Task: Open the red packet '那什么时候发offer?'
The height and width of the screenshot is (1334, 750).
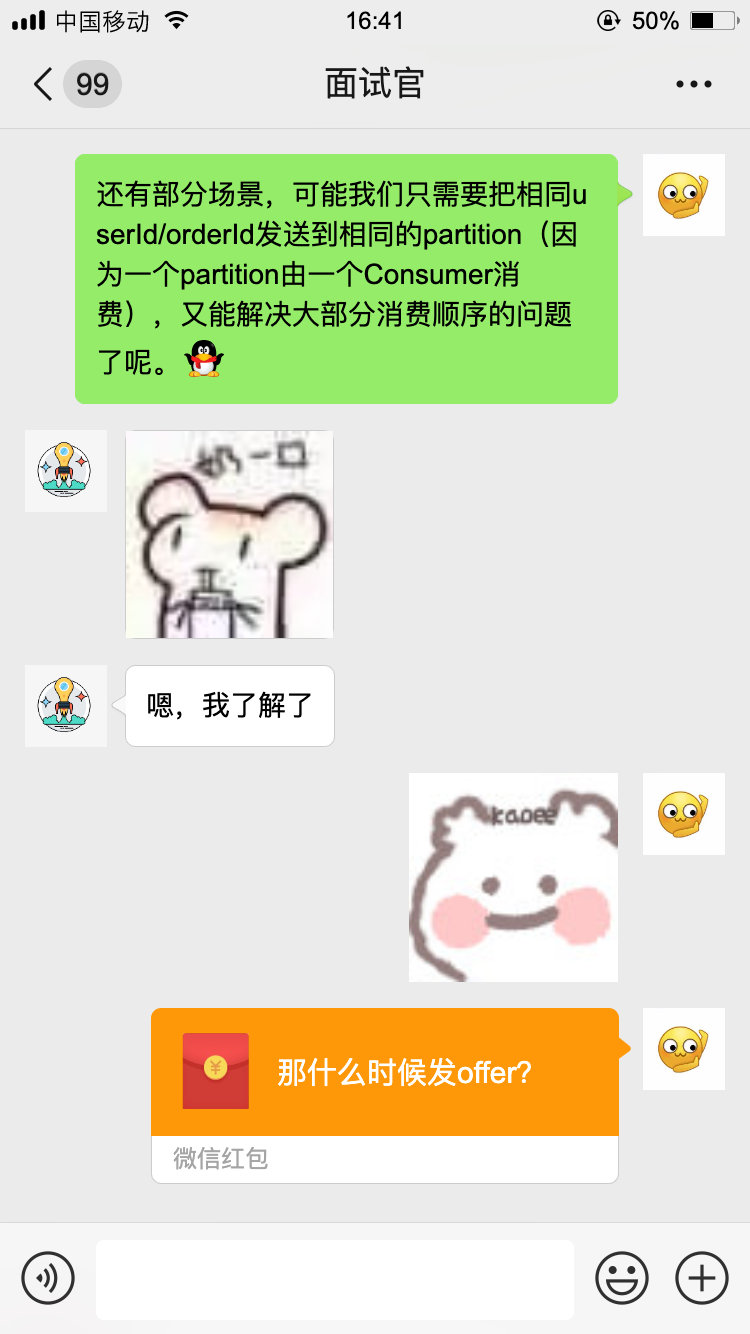Action: [x=384, y=1074]
